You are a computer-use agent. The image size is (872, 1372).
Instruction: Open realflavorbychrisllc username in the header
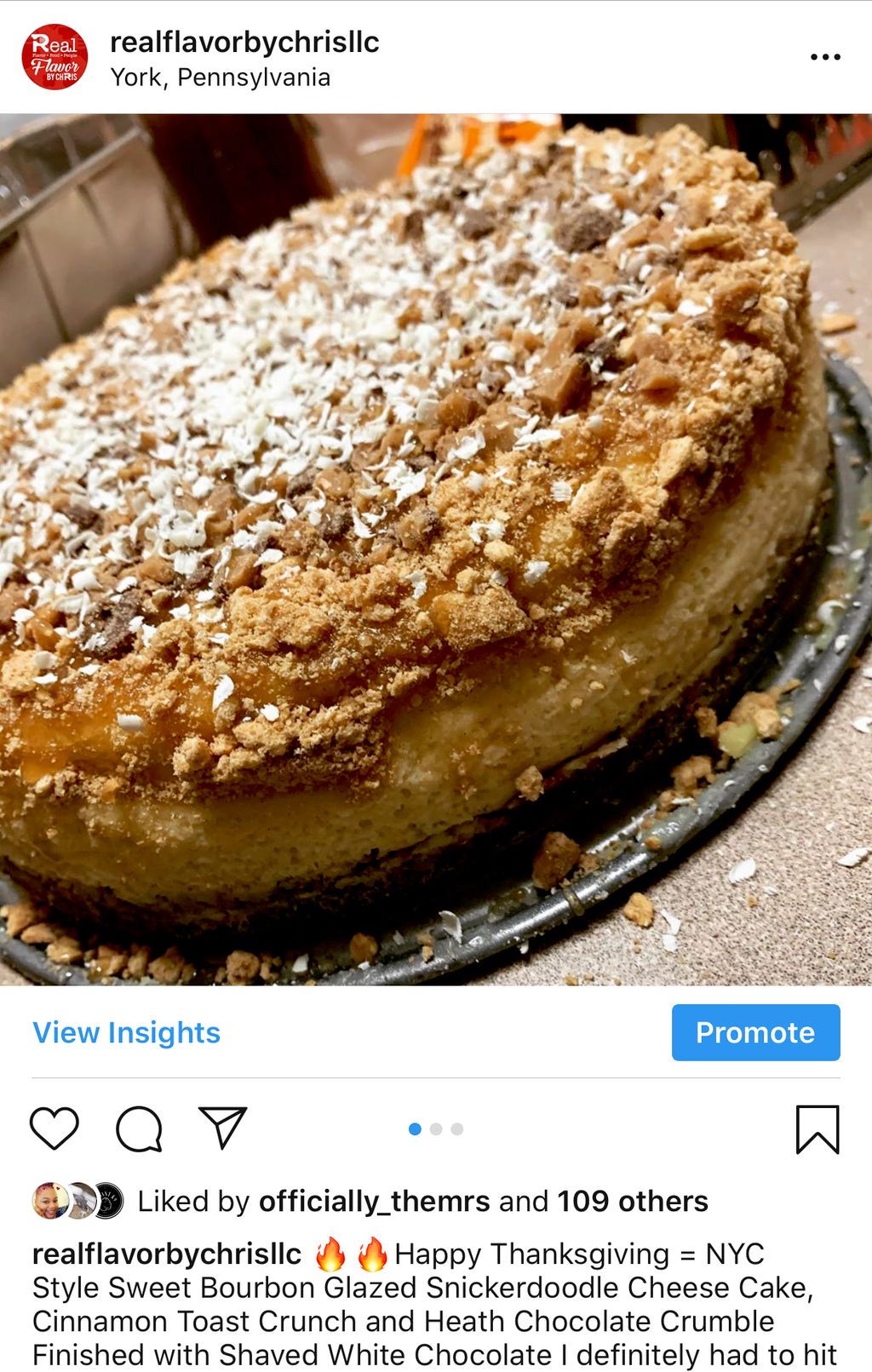coord(244,42)
